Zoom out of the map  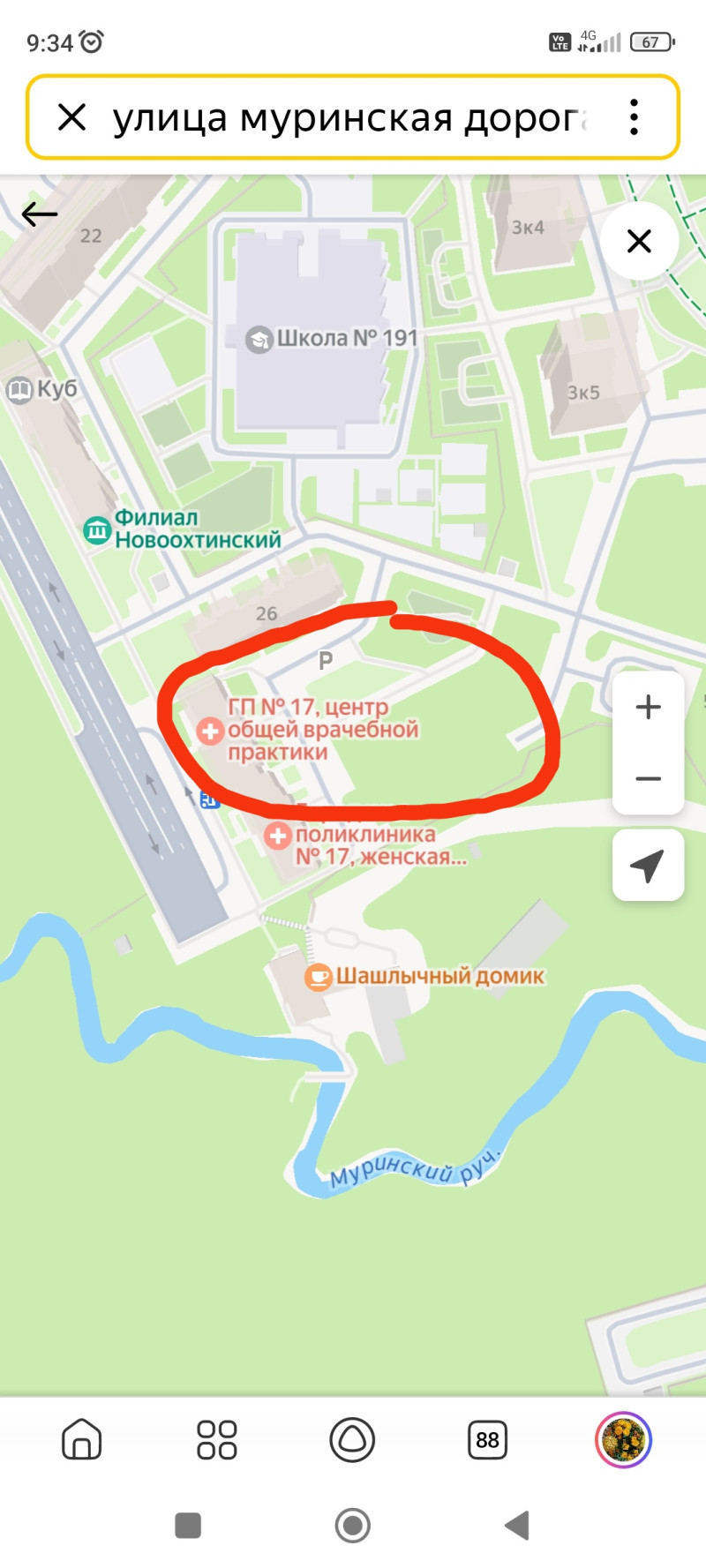[x=648, y=778]
